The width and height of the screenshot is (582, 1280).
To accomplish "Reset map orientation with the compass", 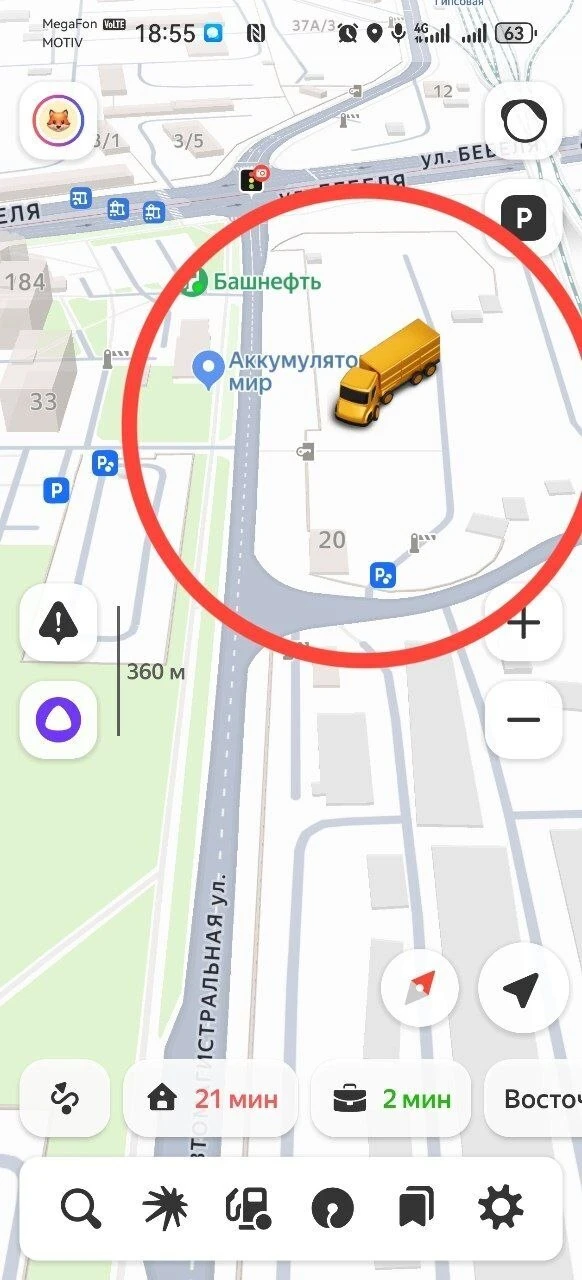I will pos(420,988).
